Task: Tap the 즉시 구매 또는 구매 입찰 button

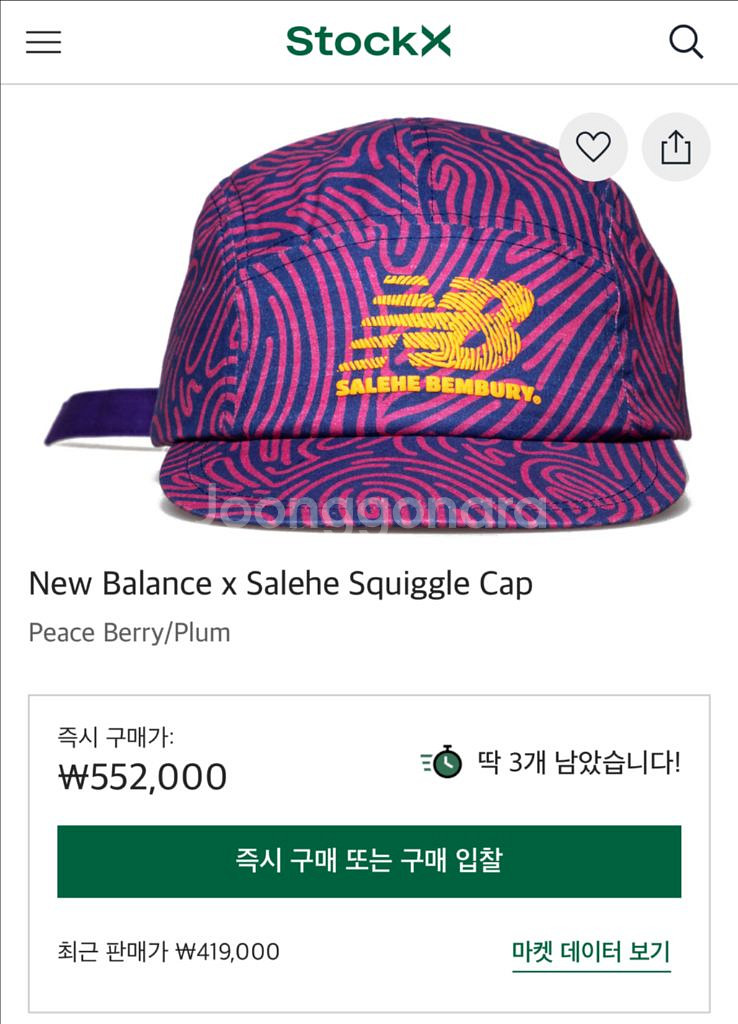Action: click(x=369, y=861)
